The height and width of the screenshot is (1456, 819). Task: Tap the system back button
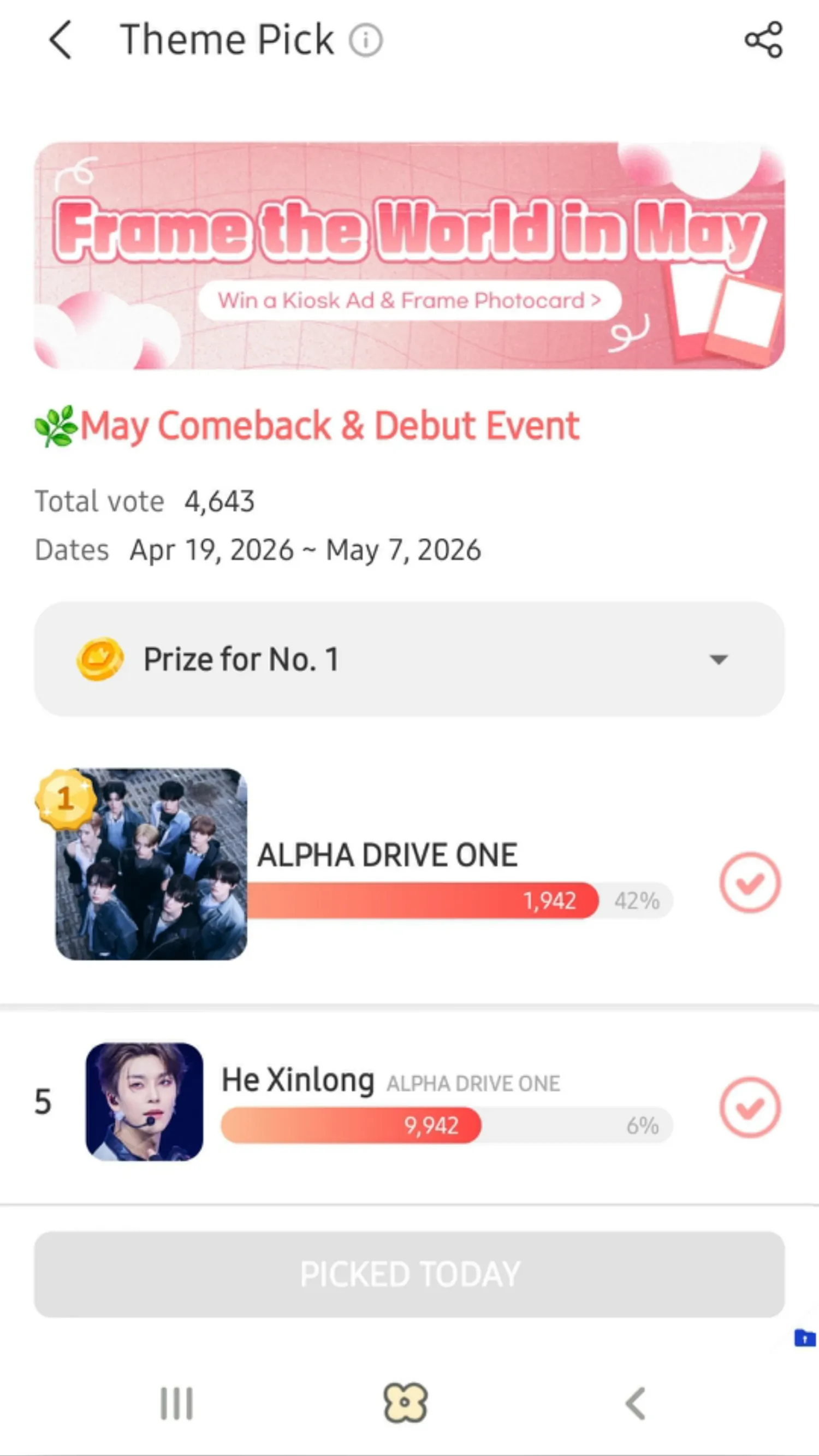pyautogui.click(x=636, y=1403)
